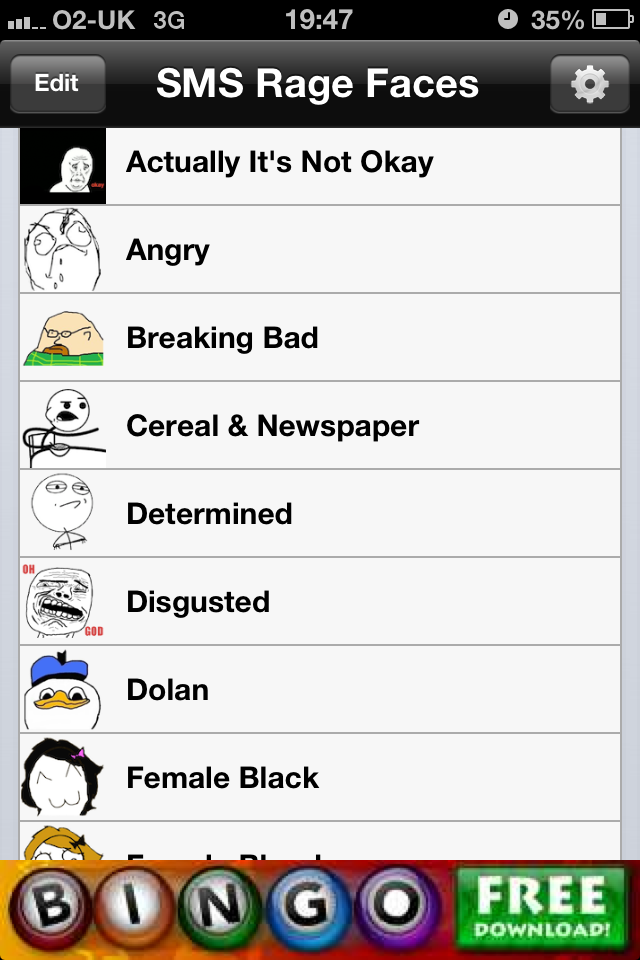Select the Disgusted row
Viewport: 640px width, 960px height.
click(320, 602)
